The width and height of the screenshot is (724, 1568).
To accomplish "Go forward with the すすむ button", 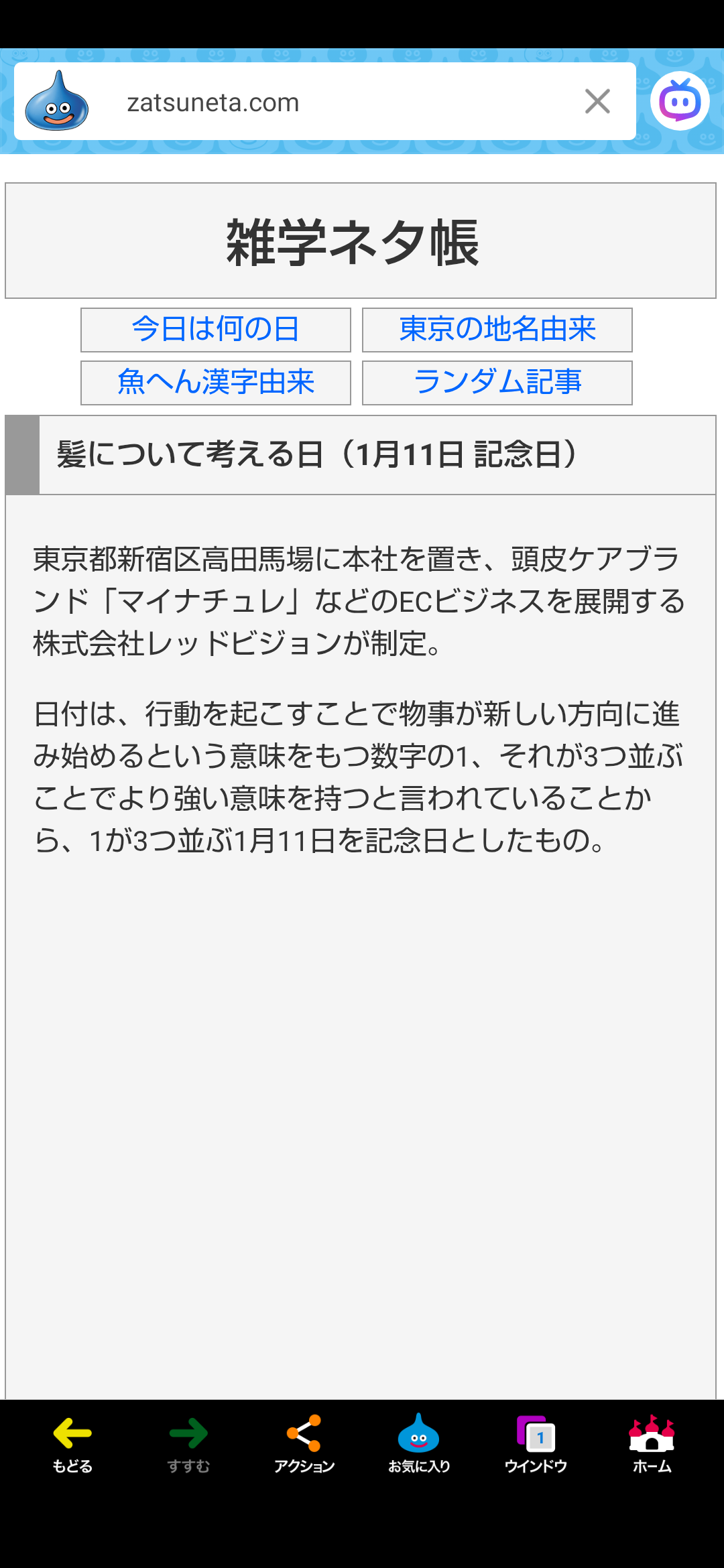I will coord(188,1445).
